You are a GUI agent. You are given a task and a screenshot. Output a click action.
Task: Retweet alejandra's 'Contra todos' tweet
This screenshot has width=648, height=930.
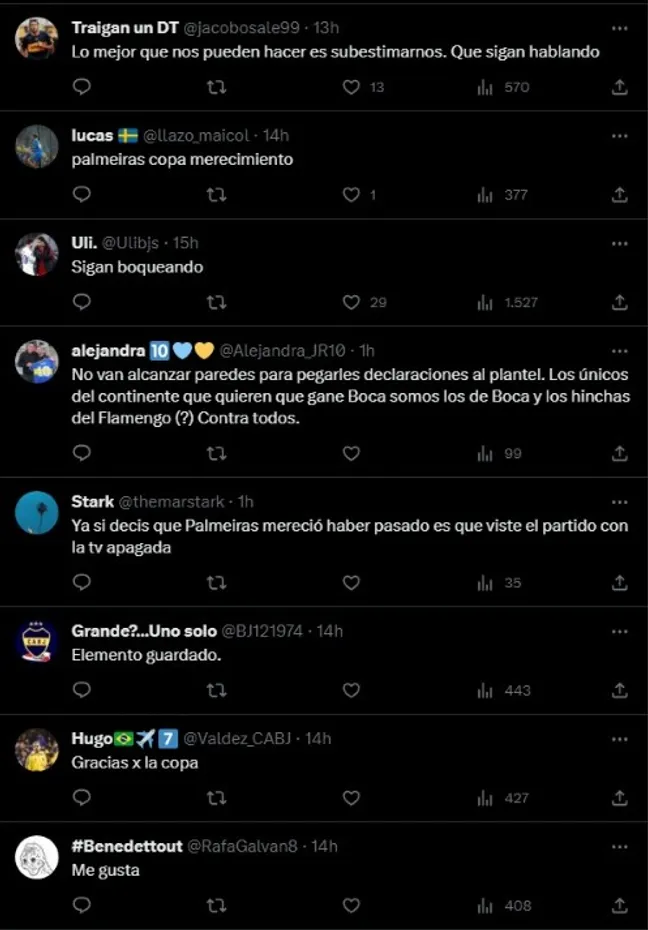pos(216,454)
